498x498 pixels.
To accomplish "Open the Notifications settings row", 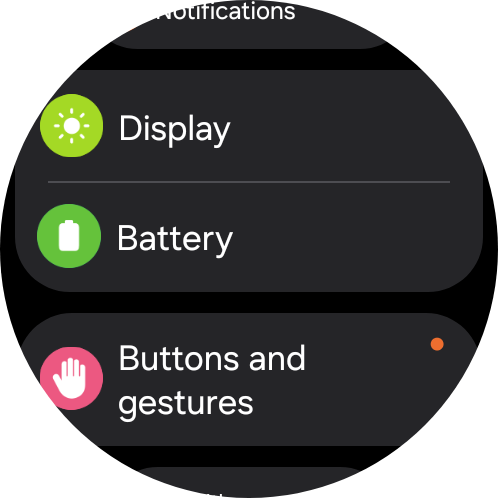I will click(x=249, y=23).
